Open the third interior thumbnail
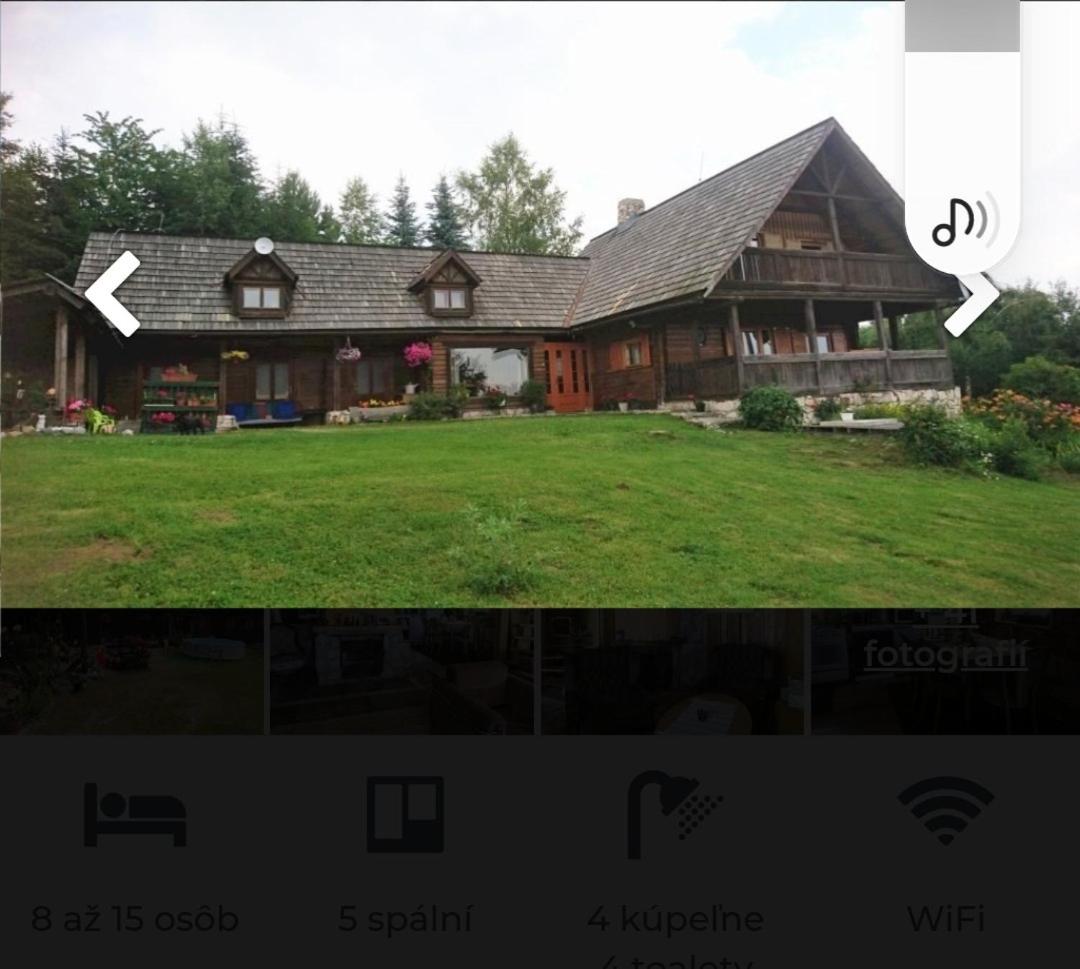This screenshot has height=969, width=1080. [x=672, y=672]
